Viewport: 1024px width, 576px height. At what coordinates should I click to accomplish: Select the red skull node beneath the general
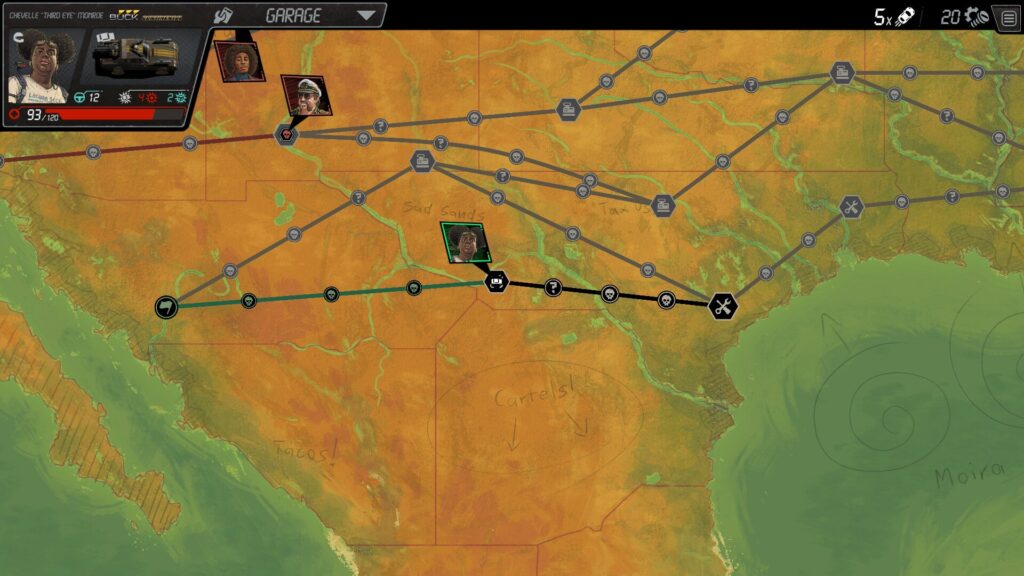point(287,134)
